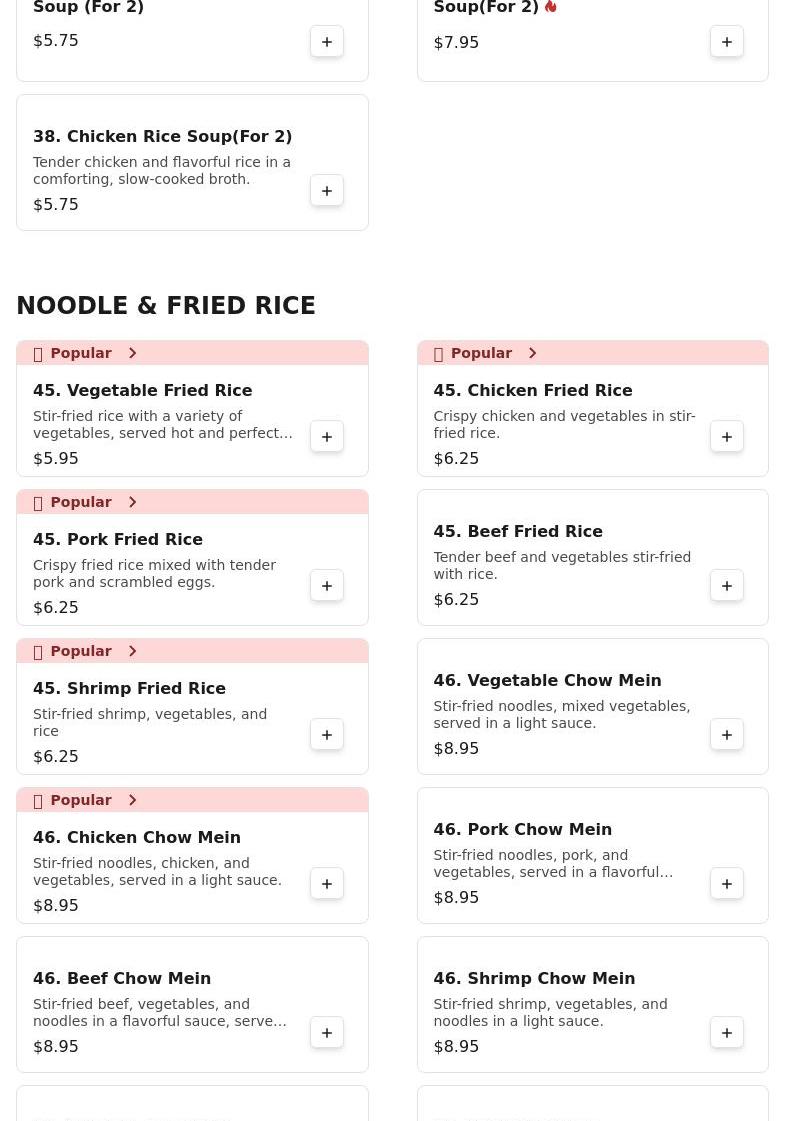Add Chicken Fried Rice to cart
Image resolution: width=785 pixels, height=1121 pixels.
pyautogui.click(x=727, y=437)
